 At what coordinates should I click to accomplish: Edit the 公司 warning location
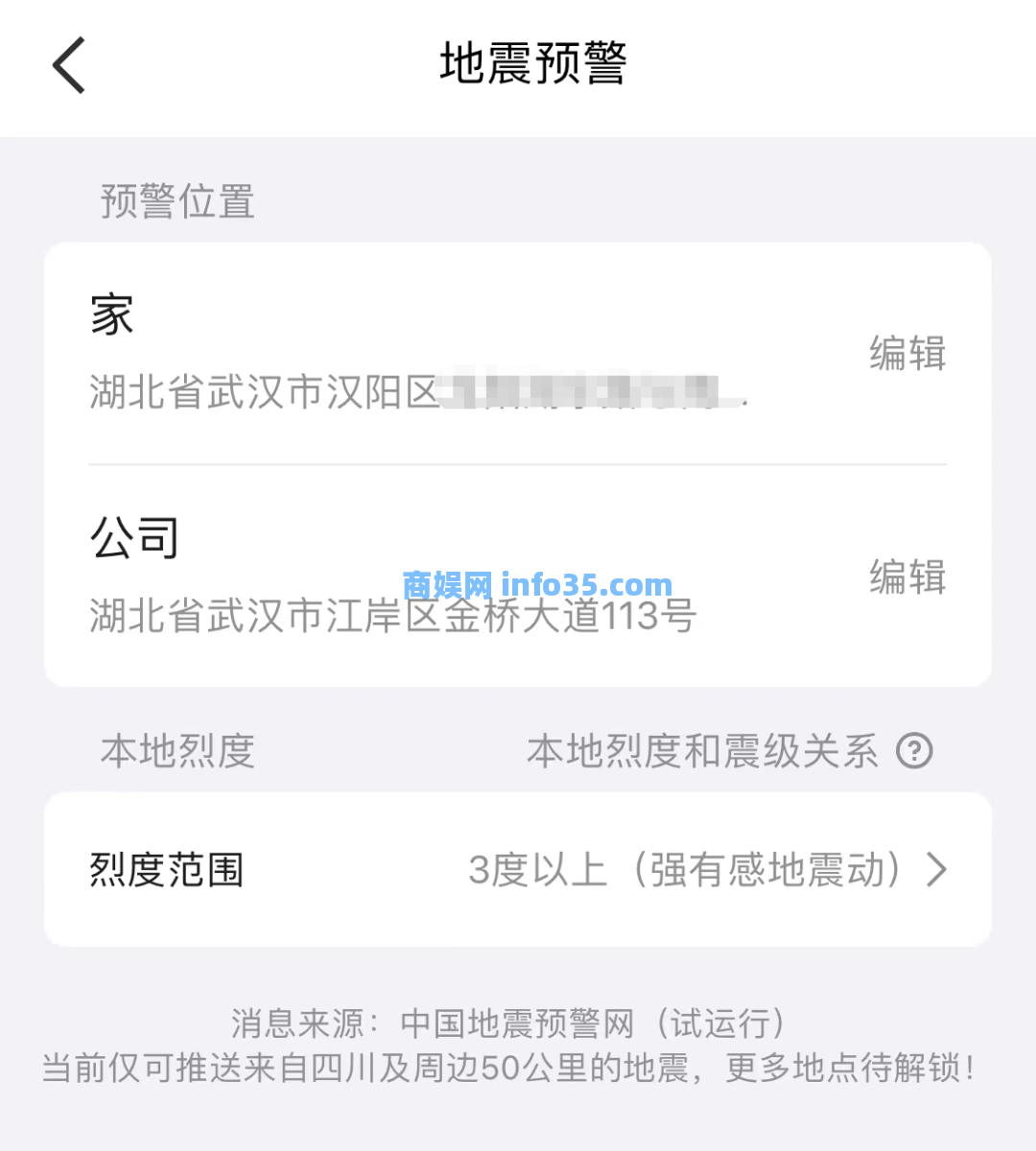point(907,576)
